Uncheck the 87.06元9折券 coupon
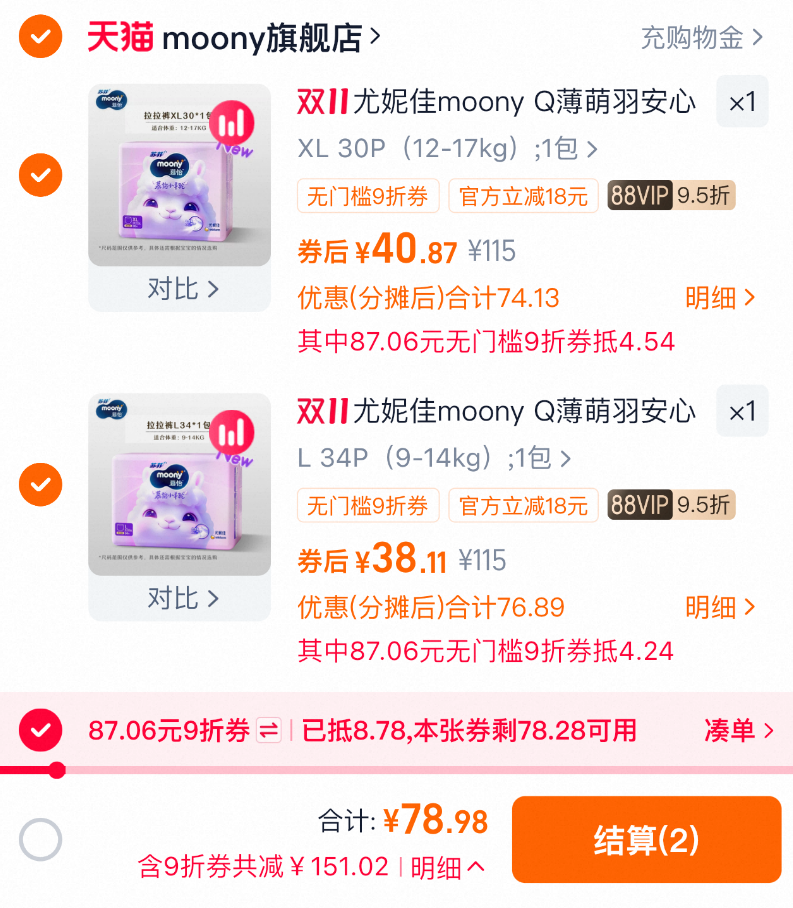The height and width of the screenshot is (908, 793). pos(40,730)
